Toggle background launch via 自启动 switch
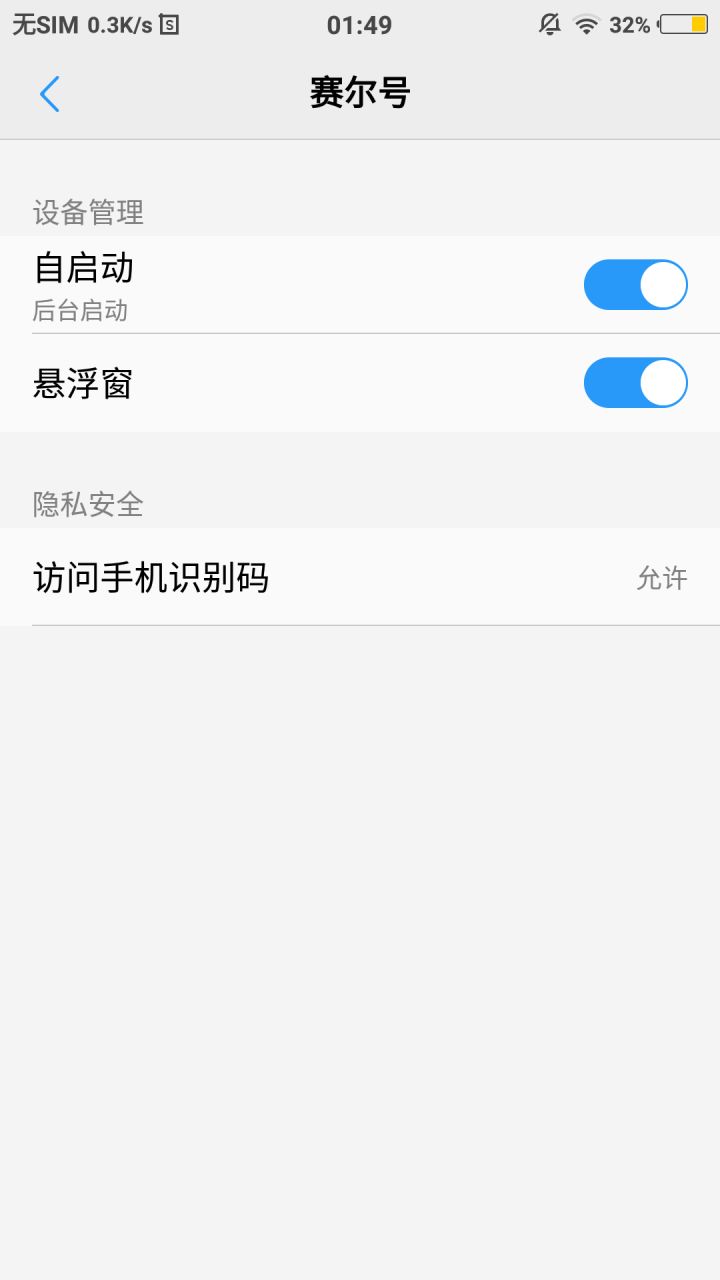 [x=636, y=284]
